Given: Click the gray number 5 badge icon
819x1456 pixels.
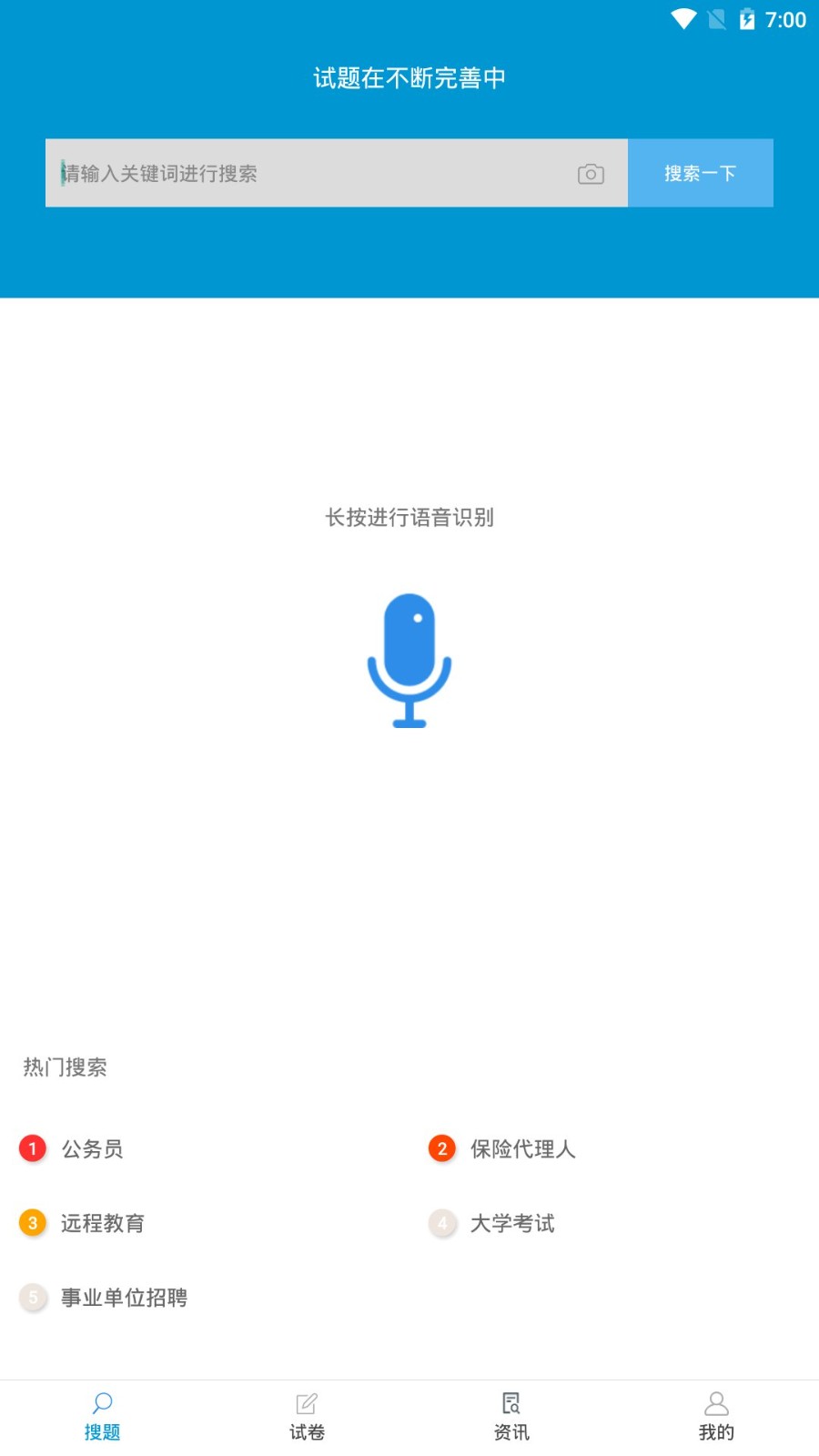Looking at the screenshot, I should tap(33, 1298).
